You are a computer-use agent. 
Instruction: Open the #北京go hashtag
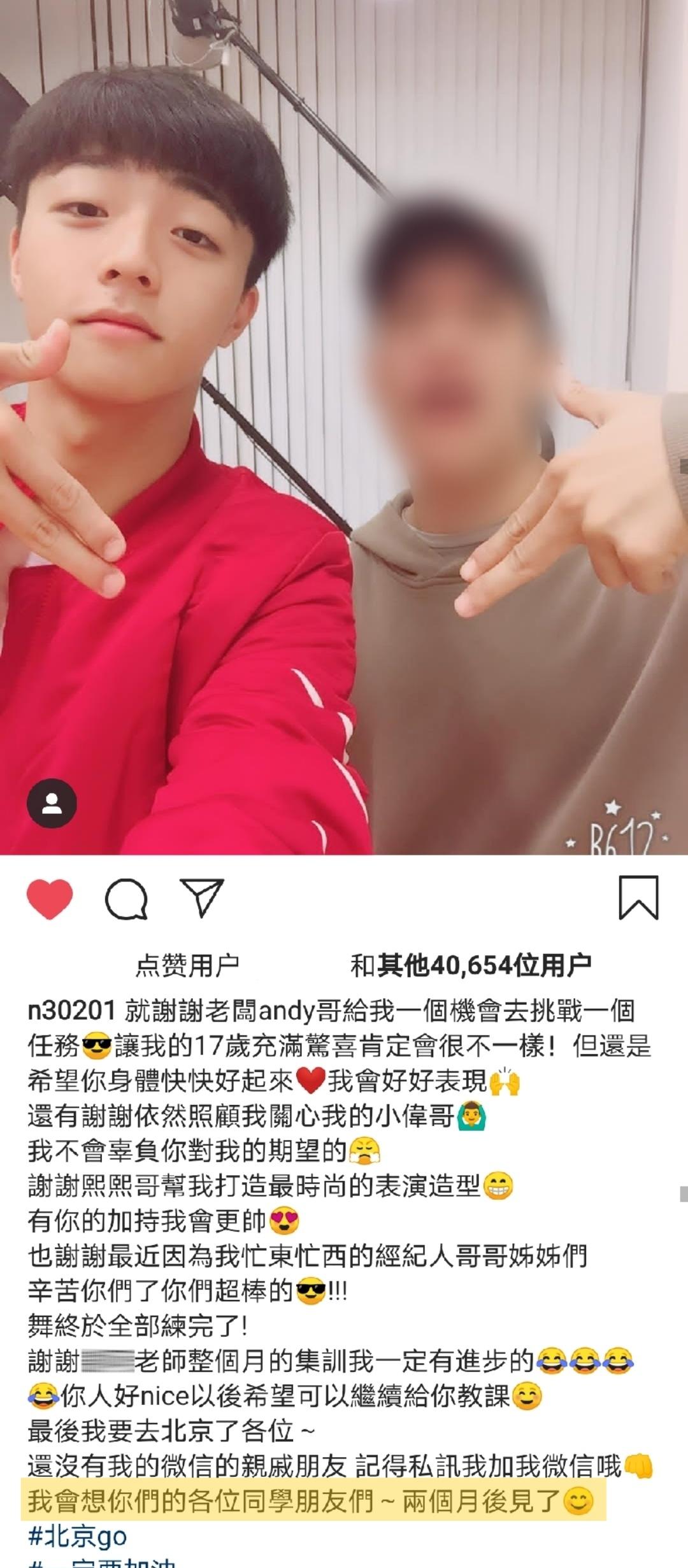pyautogui.click(x=78, y=1536)
